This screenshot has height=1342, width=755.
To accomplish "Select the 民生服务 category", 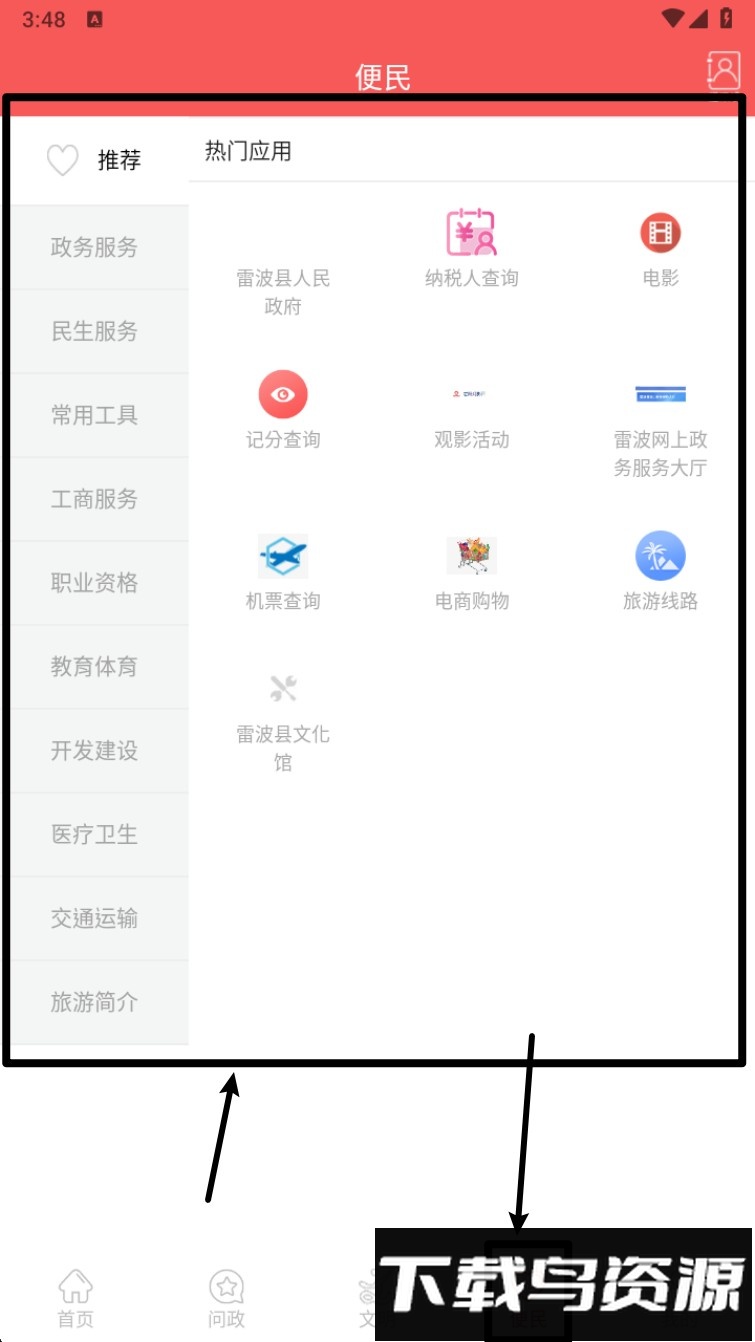I will coord(95,332).
